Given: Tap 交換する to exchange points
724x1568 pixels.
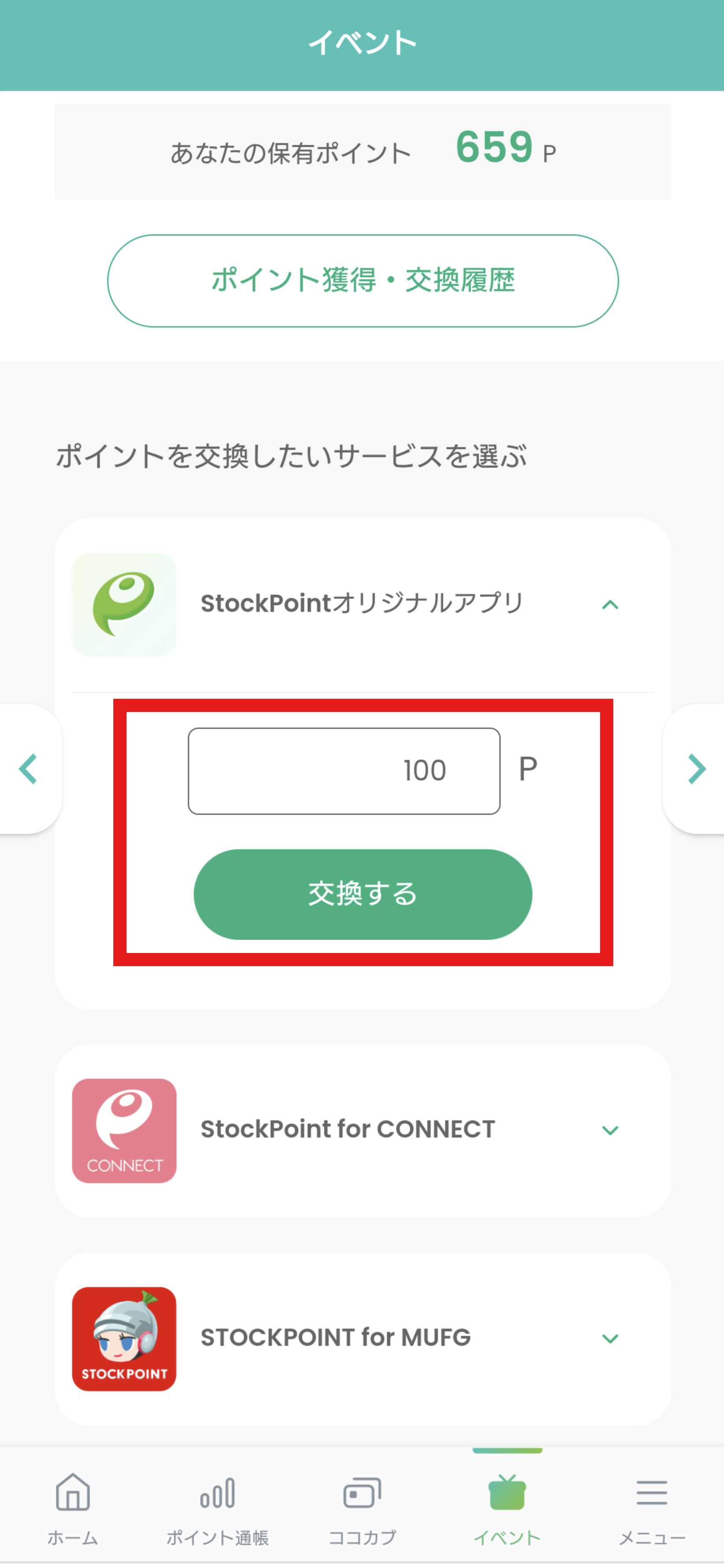Looking at the screenshot, I should [x=363, y=894].
